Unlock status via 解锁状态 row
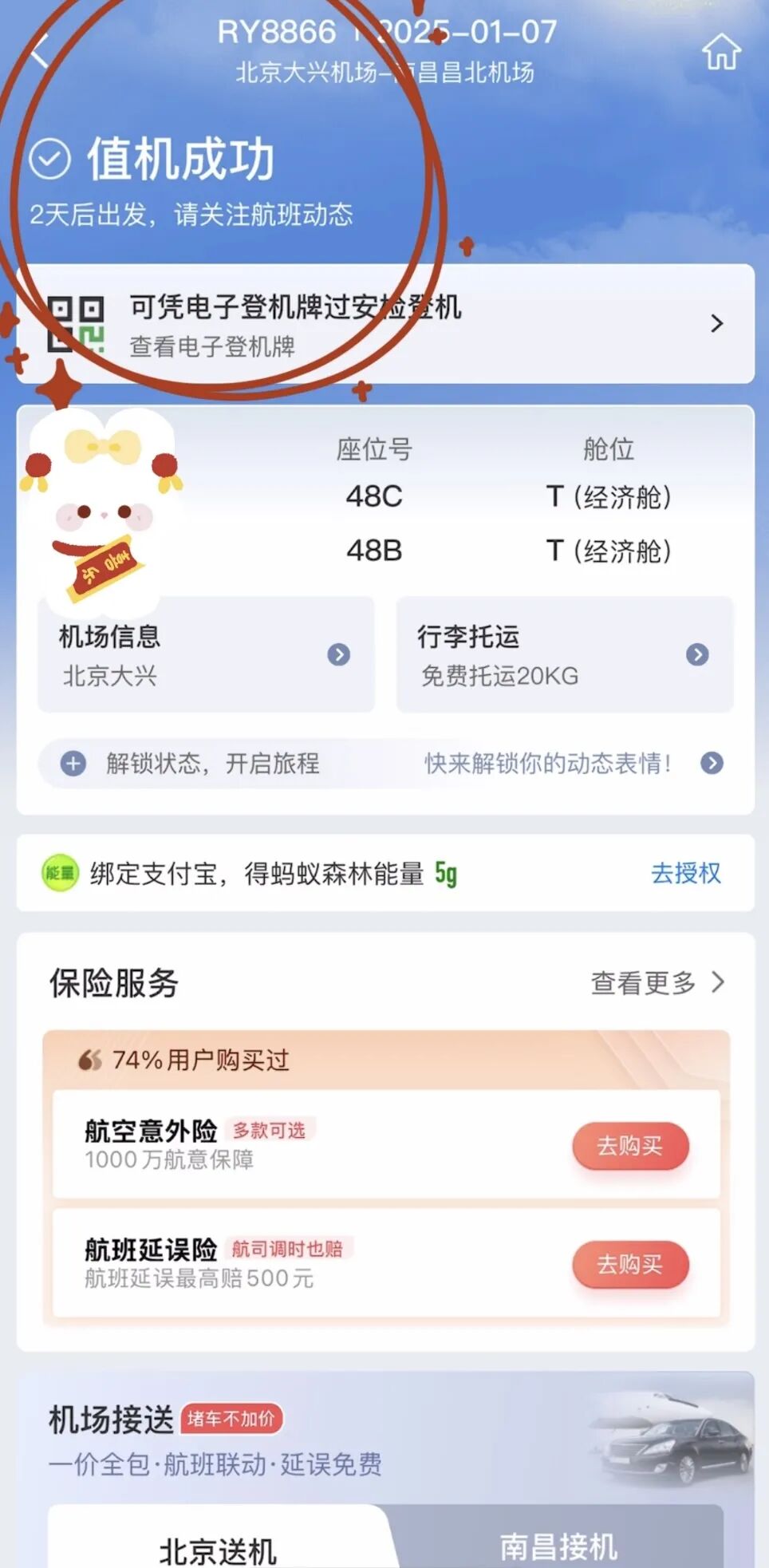 [x=384, y=764]
